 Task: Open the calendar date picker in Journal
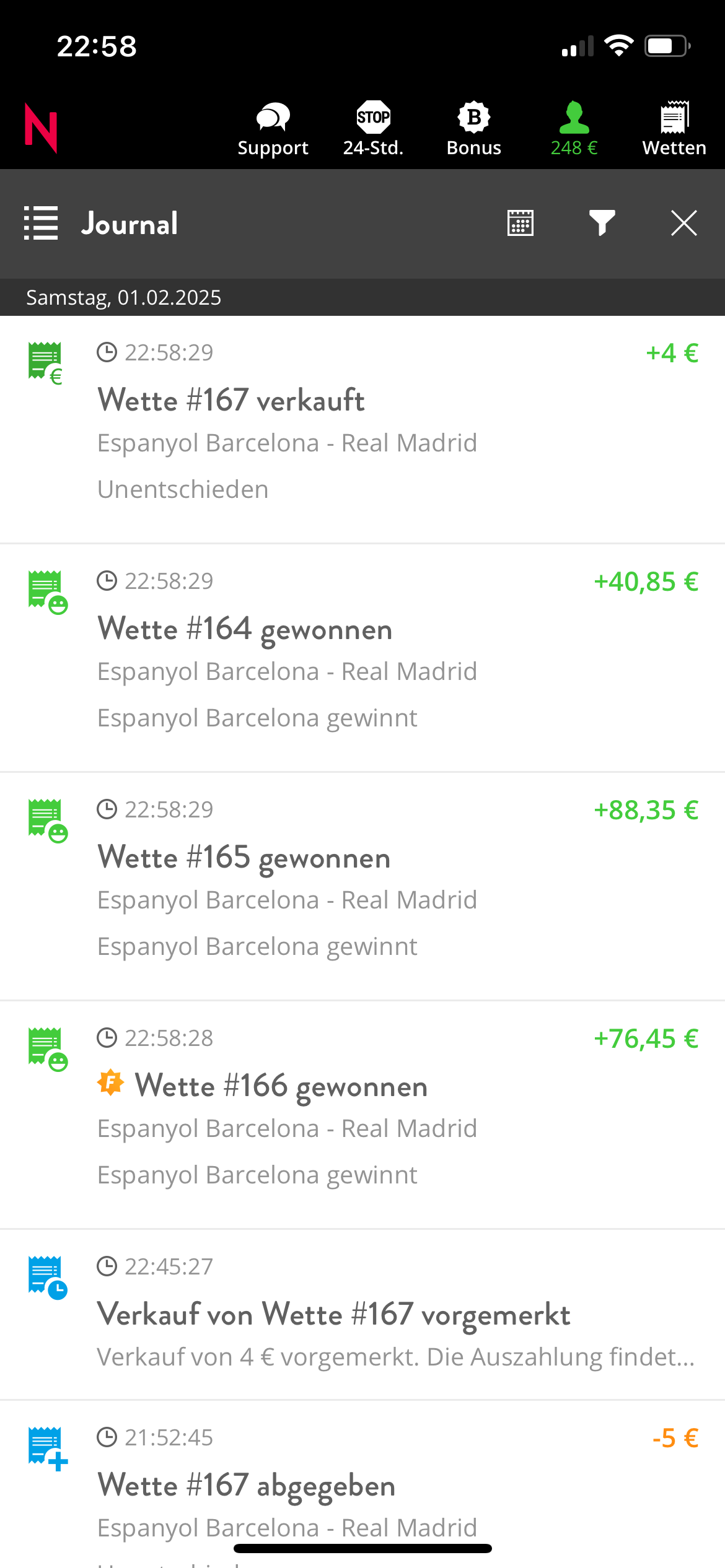click(x=521, y=223)
